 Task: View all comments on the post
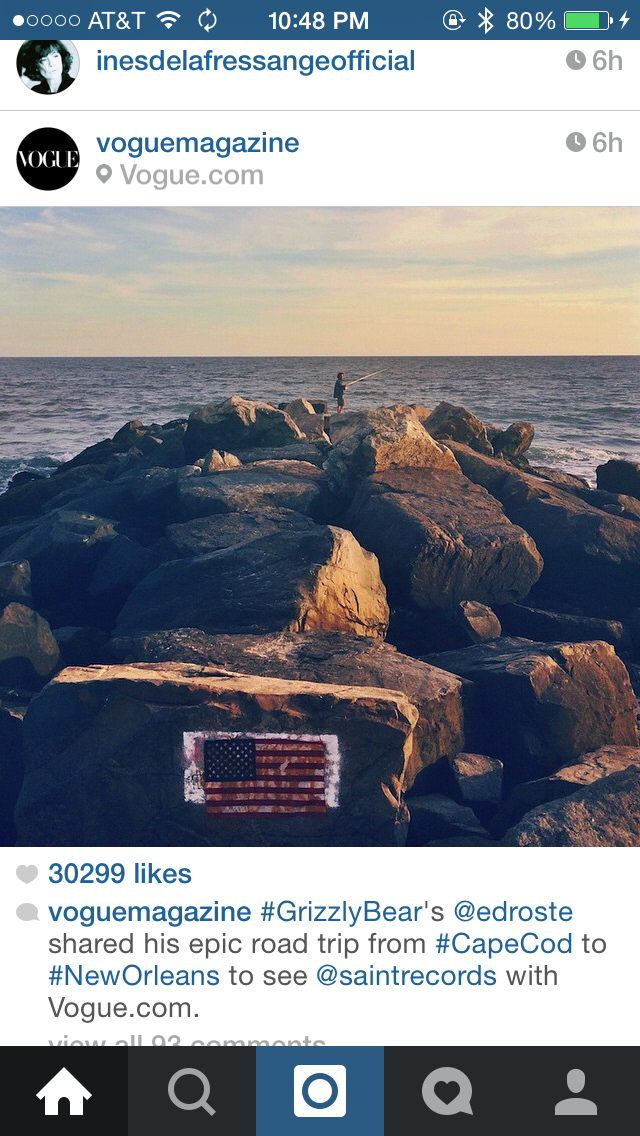[x=186, y=1041]
